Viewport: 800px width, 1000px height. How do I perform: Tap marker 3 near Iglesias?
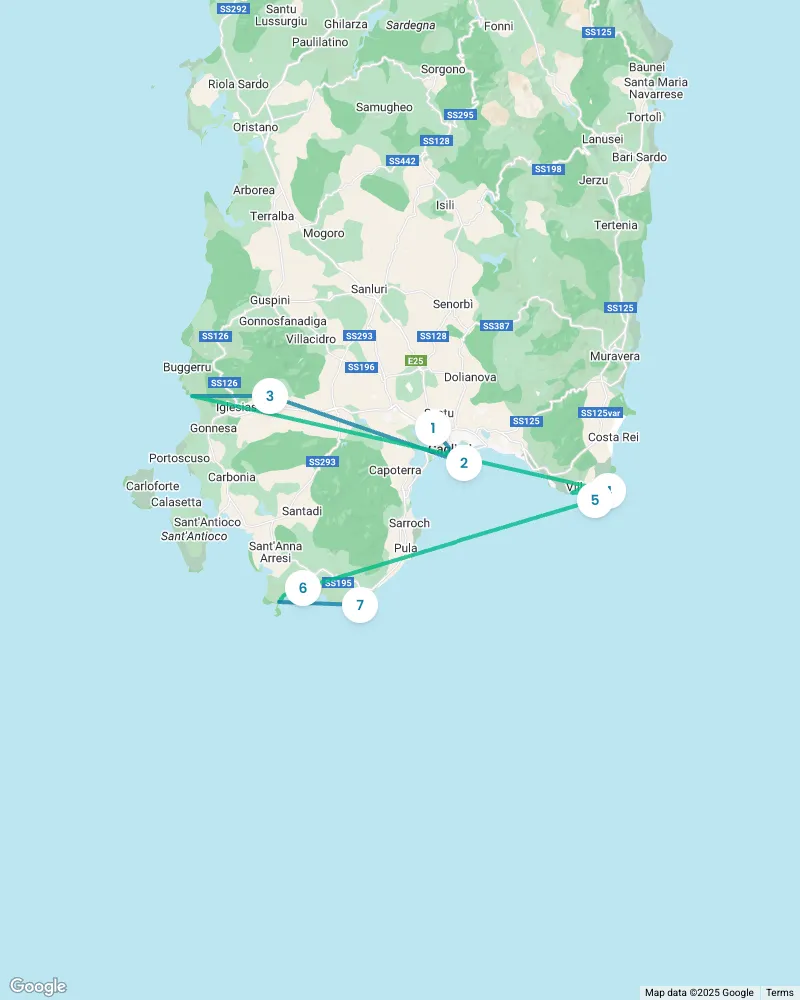coord(270,396)
